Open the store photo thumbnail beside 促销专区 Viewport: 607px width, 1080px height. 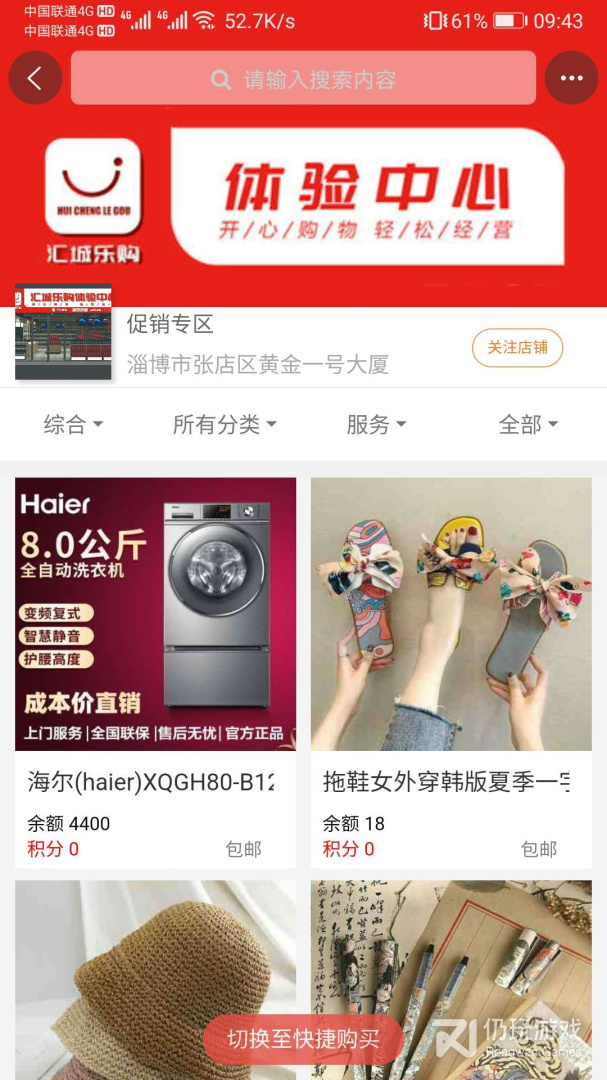[x=63, y=332]
